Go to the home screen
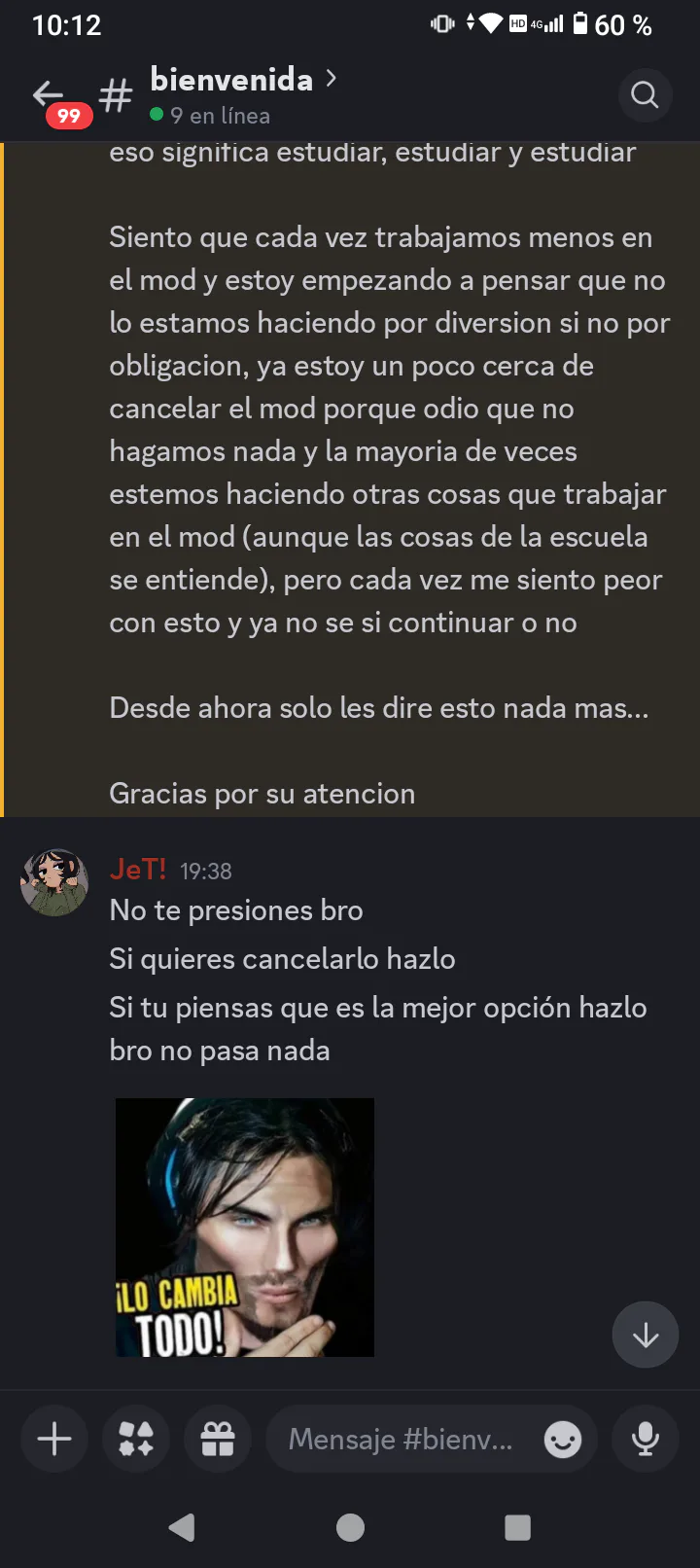 click(x=350, y=1528)
